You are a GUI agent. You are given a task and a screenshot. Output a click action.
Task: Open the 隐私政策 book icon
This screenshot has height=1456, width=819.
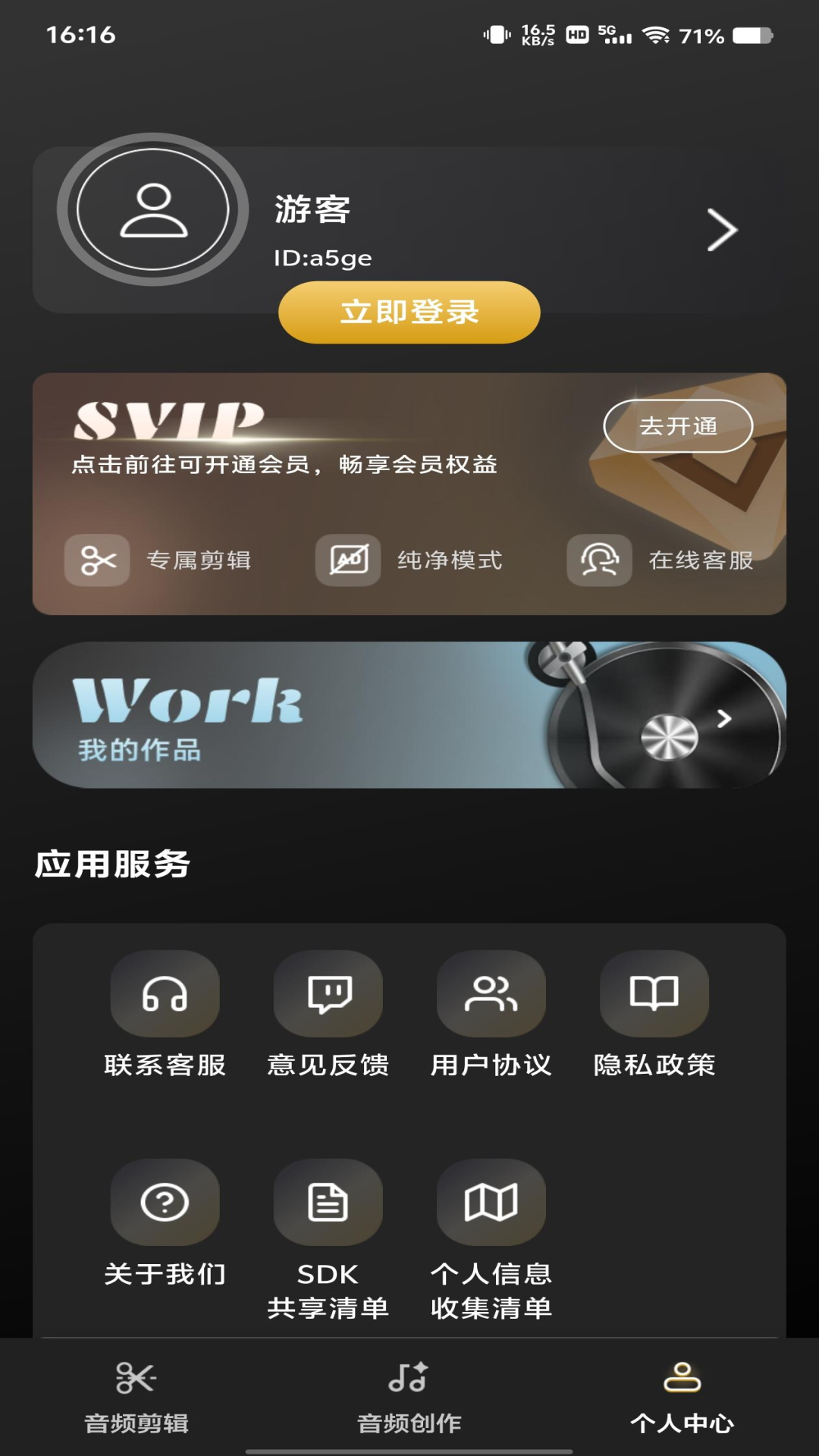pos(654,994)
